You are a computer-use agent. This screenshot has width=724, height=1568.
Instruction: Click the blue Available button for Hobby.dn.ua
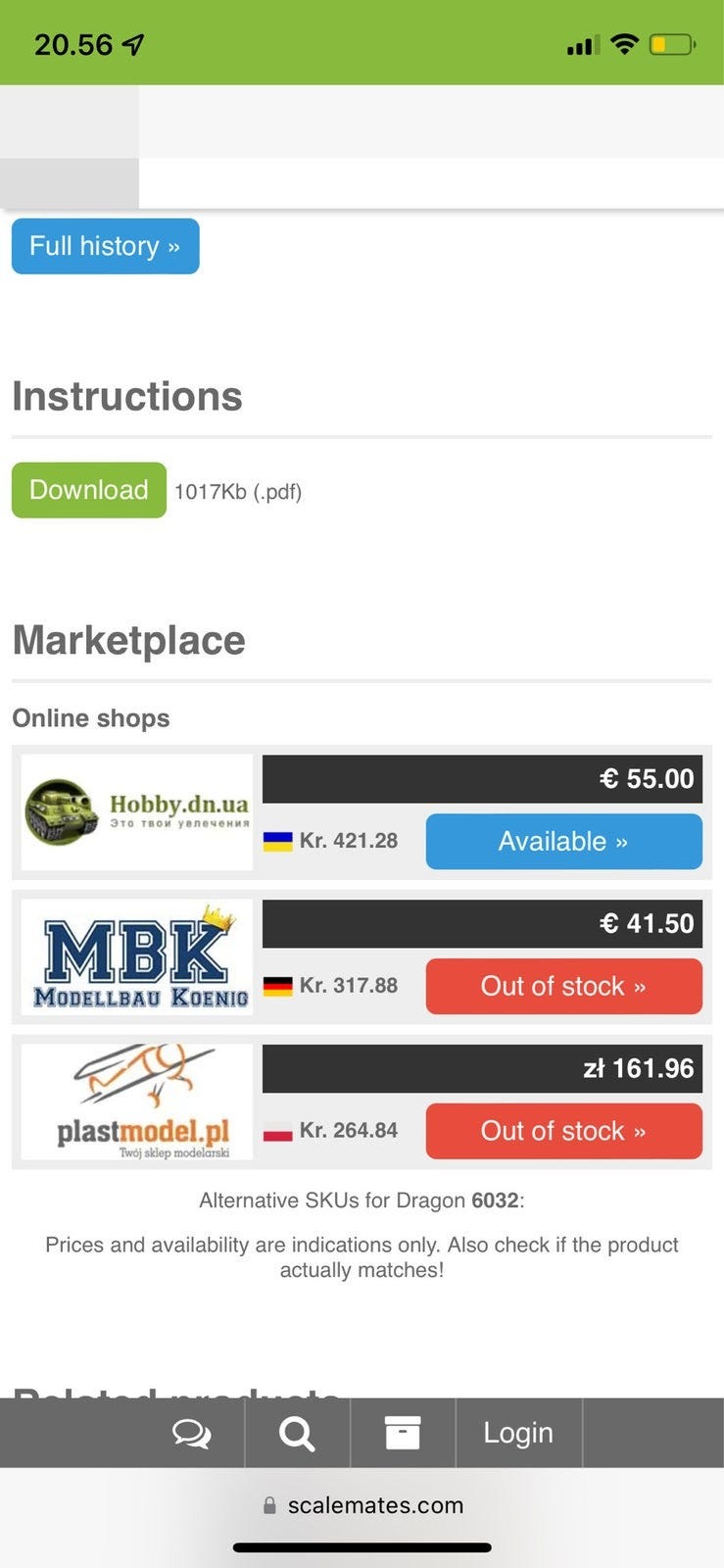coord(563,841)
